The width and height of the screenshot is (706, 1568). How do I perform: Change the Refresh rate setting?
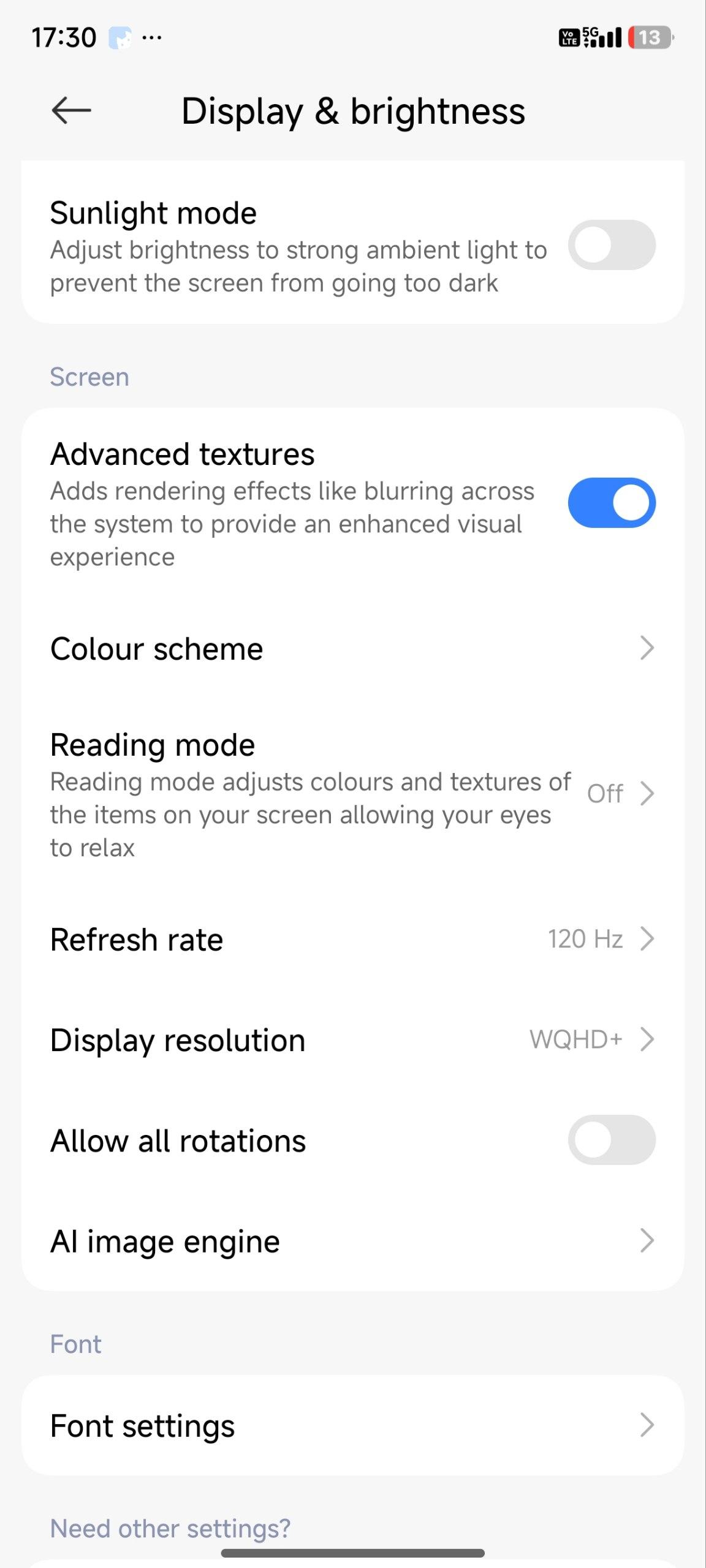click(352, 939)
